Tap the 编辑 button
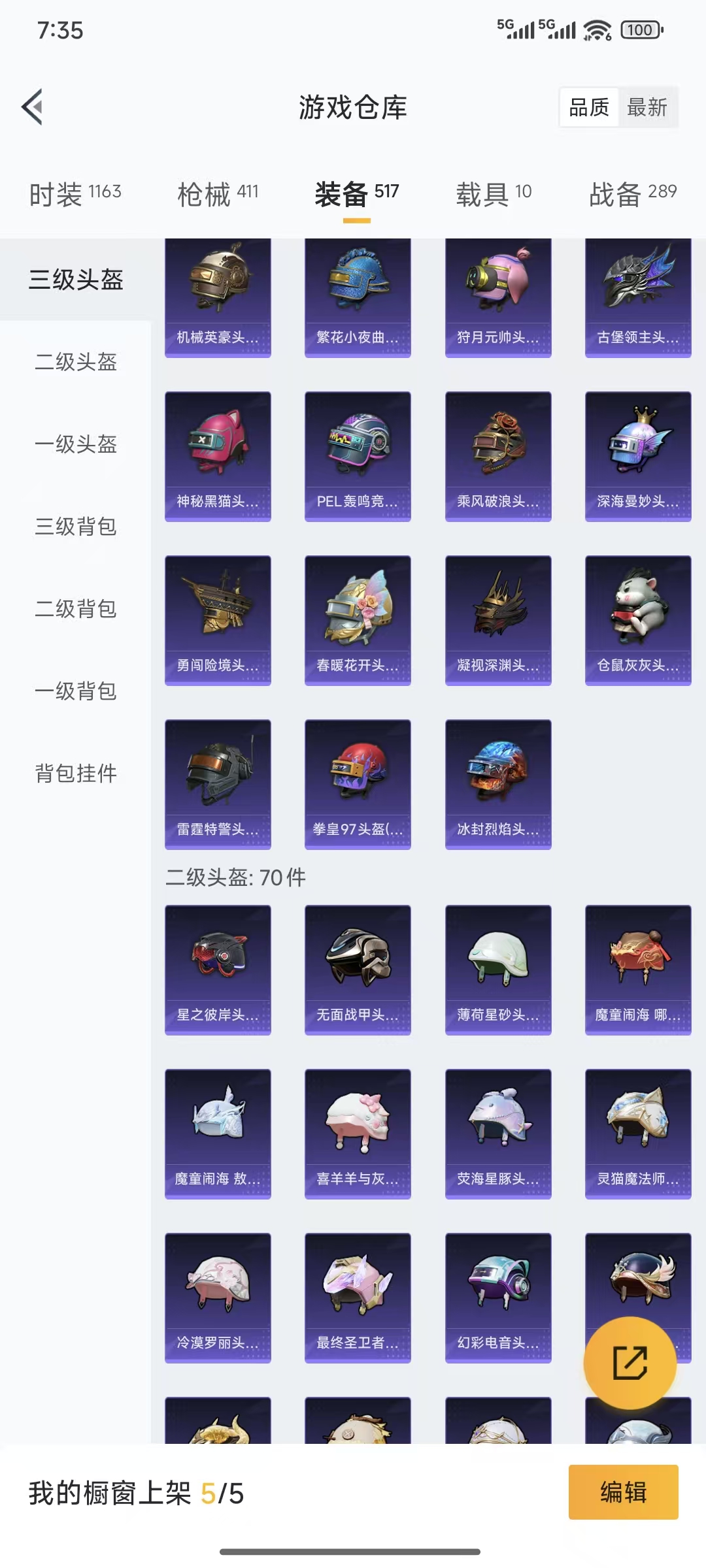 (623, 1492)
